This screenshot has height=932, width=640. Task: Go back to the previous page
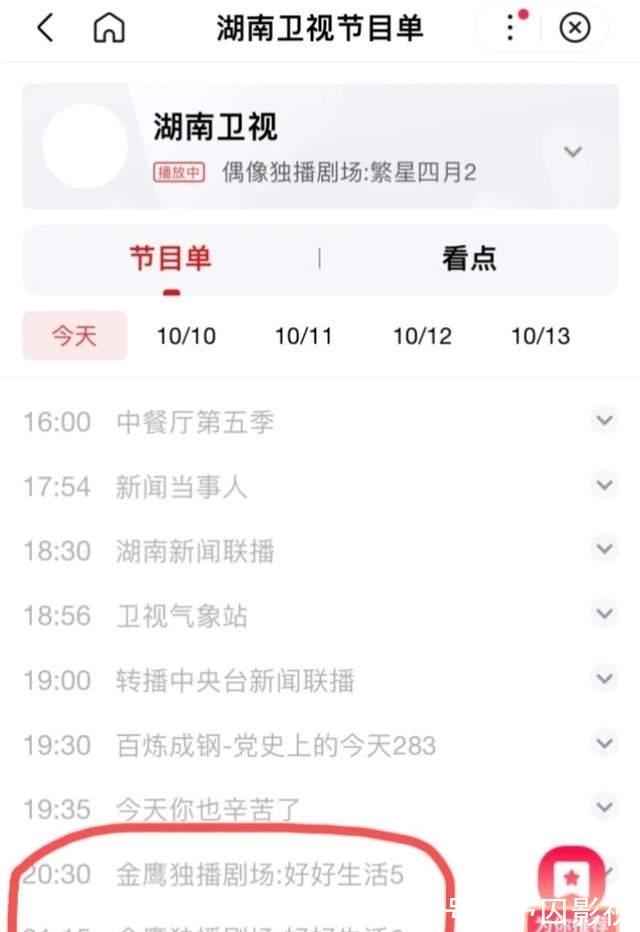coord(45,28)
